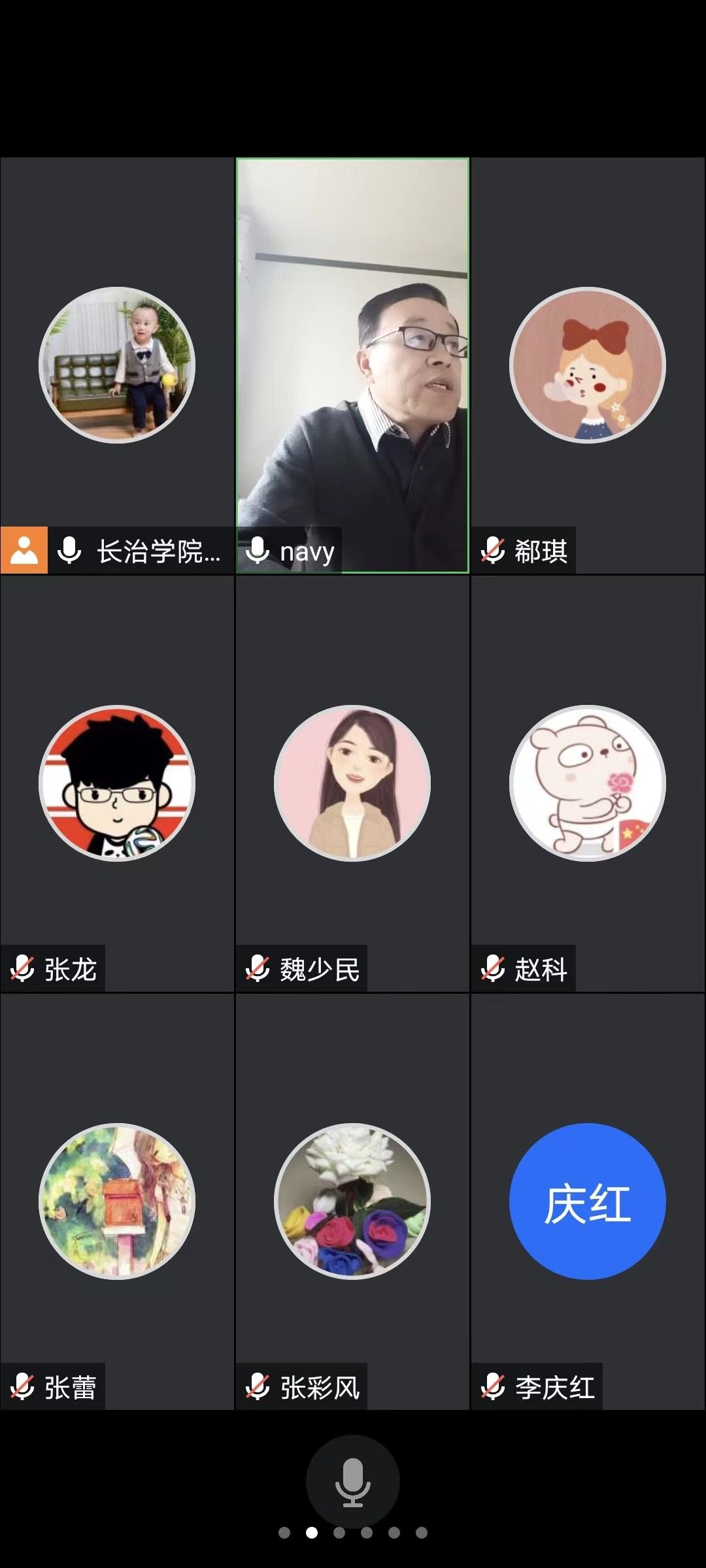Image resolution: width=706 pixels, height=1568 pixels.
Task: Open 郗琪's participant tile
Action: click(587, 366)
